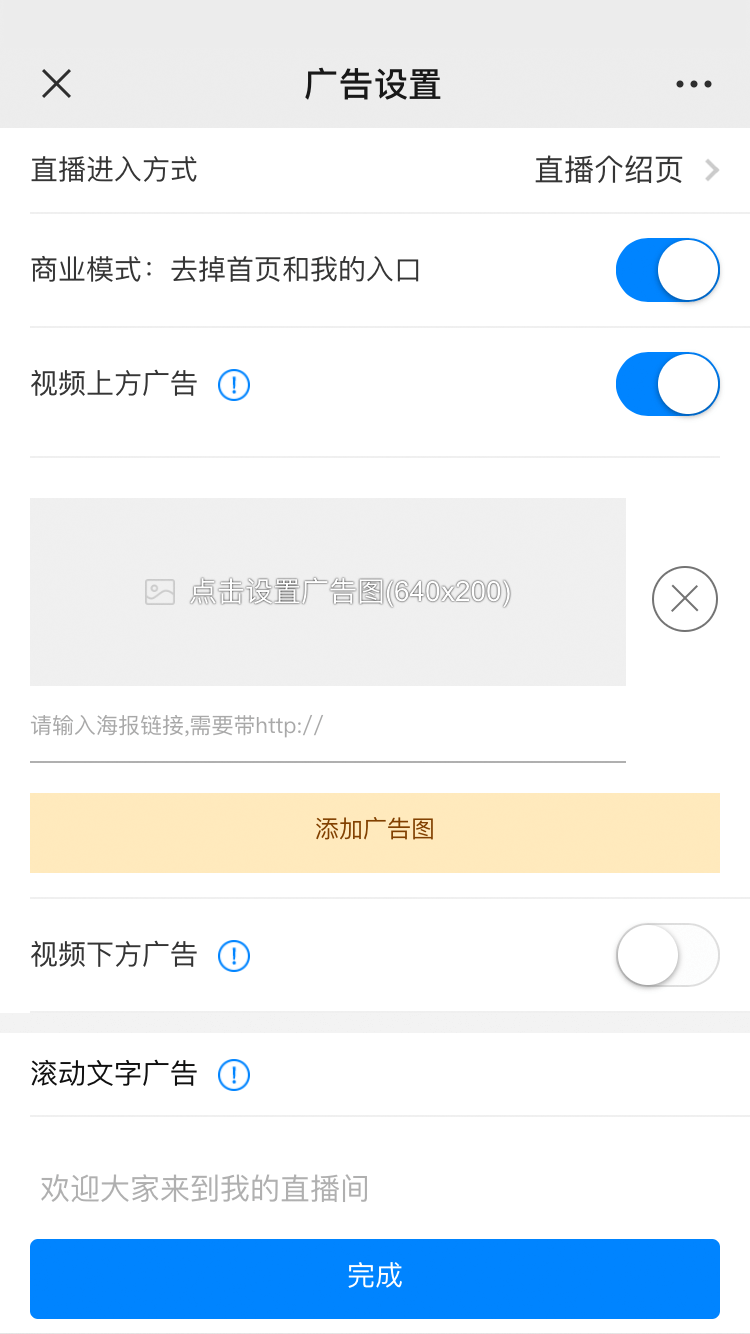750x1334 pixels.
Task: Open 直播进入方式 setting row
Action: (375, 170)
